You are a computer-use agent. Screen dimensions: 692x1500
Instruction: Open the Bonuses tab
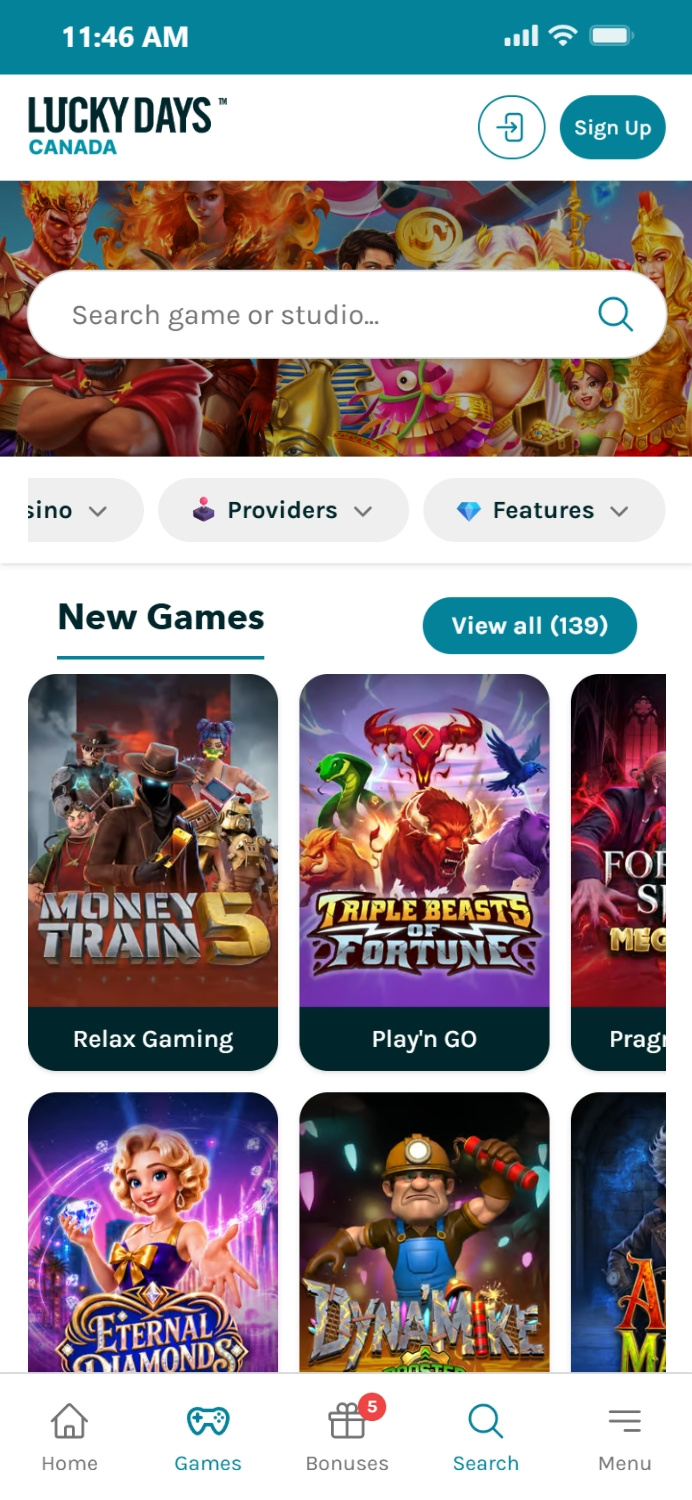click(x=347, y=1438)
